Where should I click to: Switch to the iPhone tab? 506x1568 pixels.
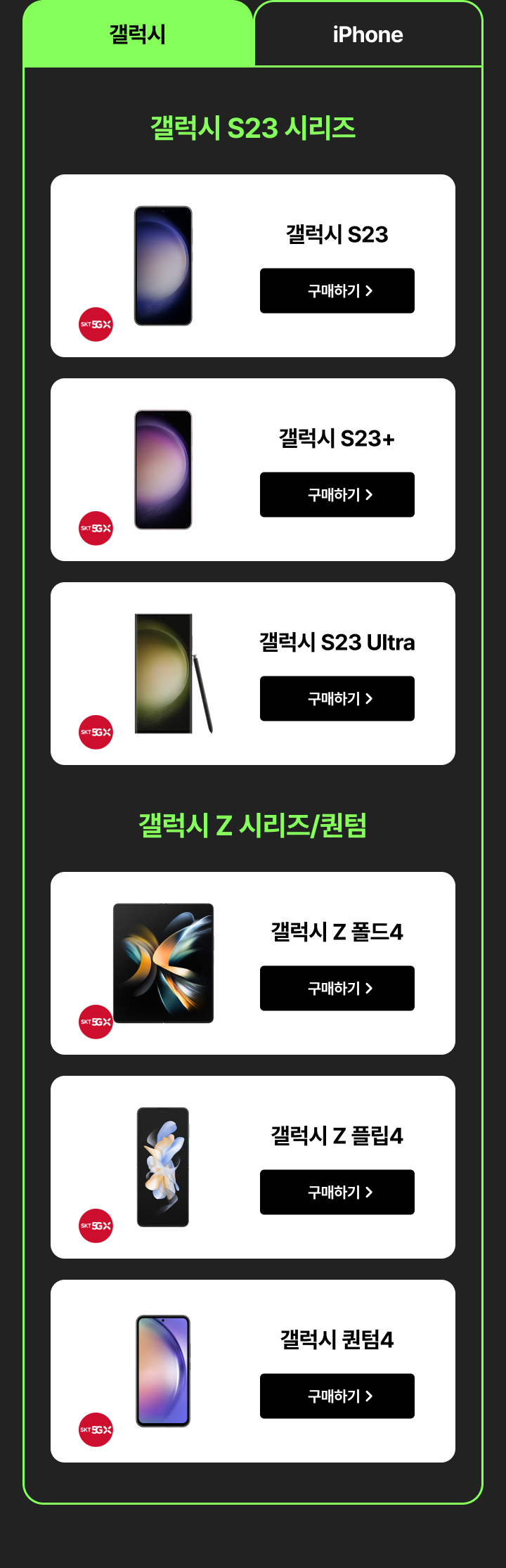pyautogui.click(x=368, y=34)
